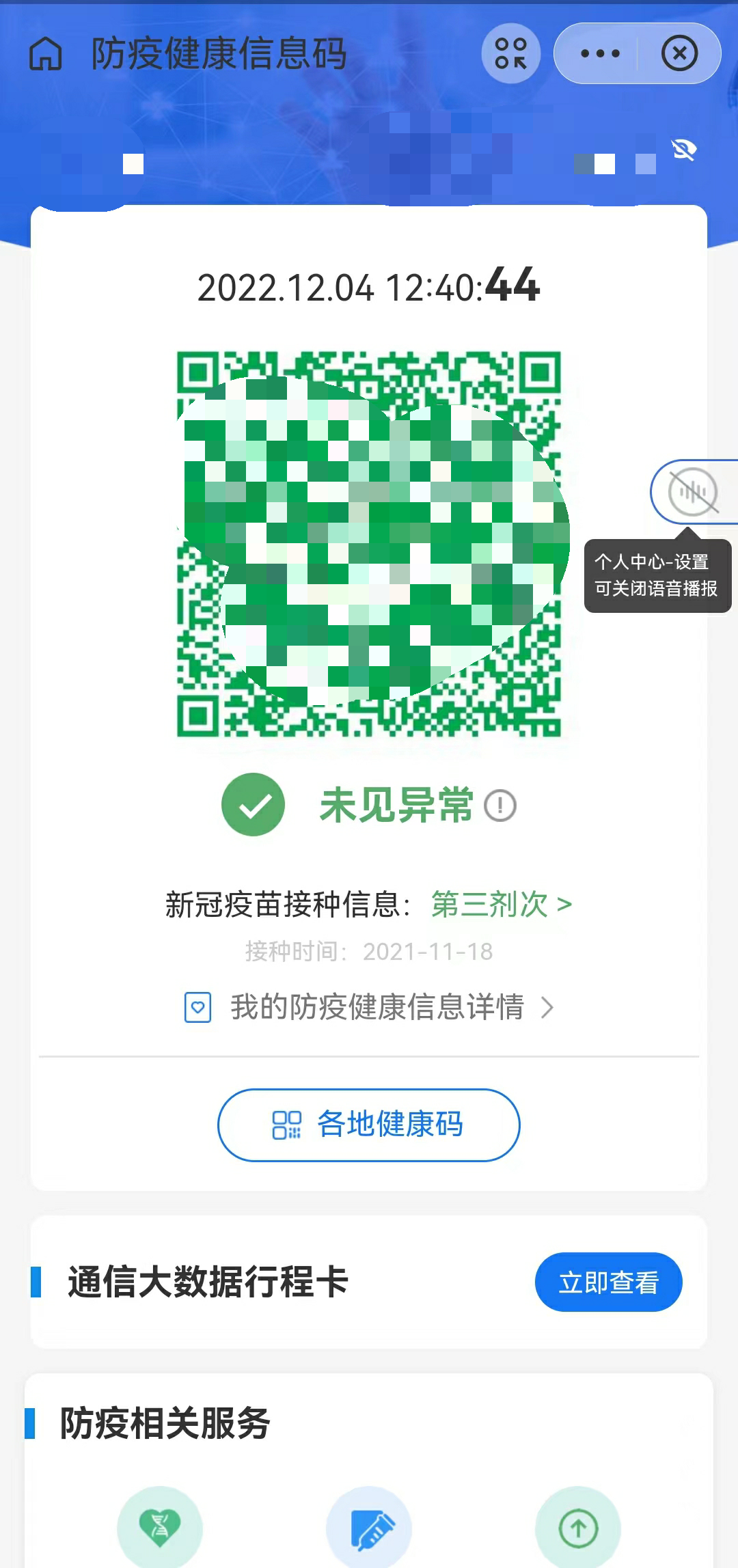Open info icon next to 未见异常
This screenshot has width=738, height=1568.
click(500, 806)
